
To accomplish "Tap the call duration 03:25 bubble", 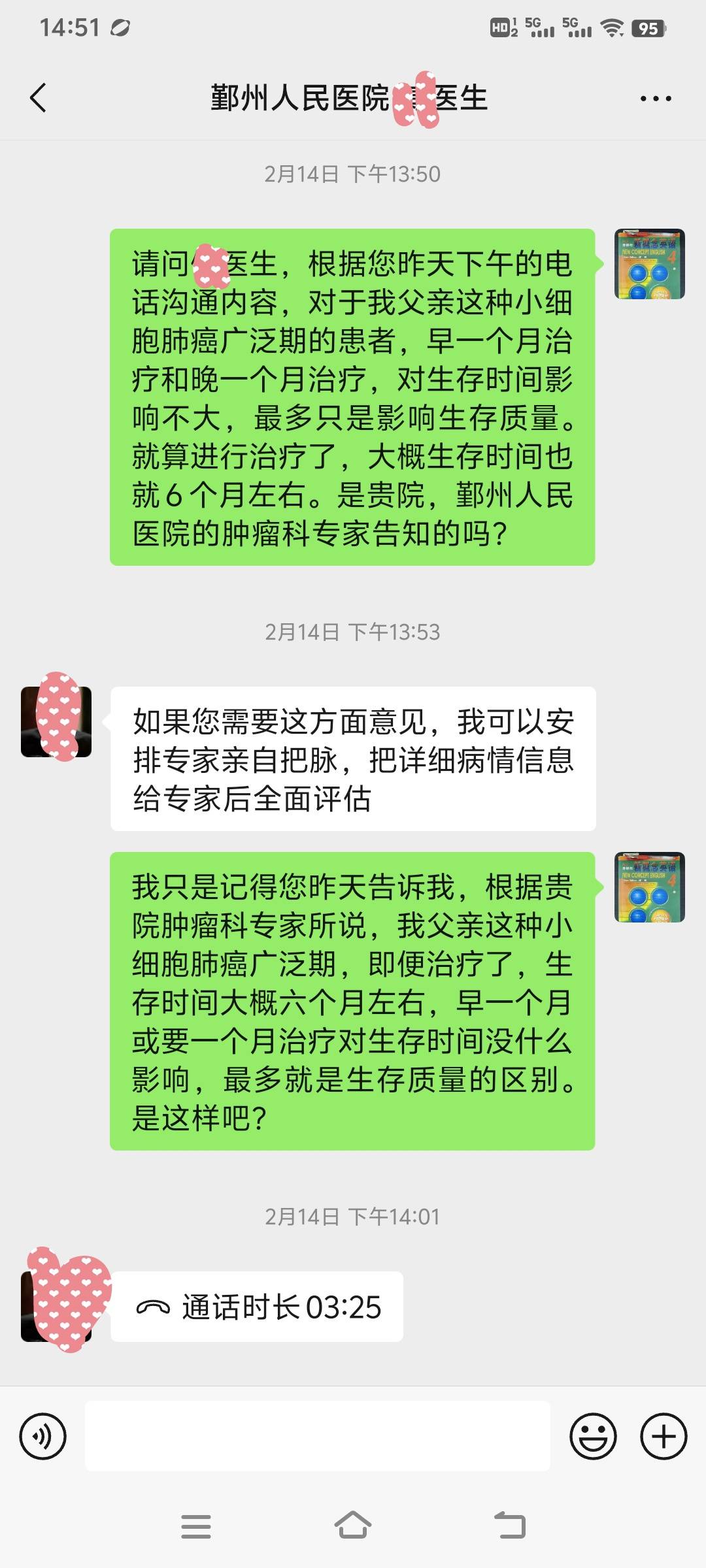I will 257,1307.
